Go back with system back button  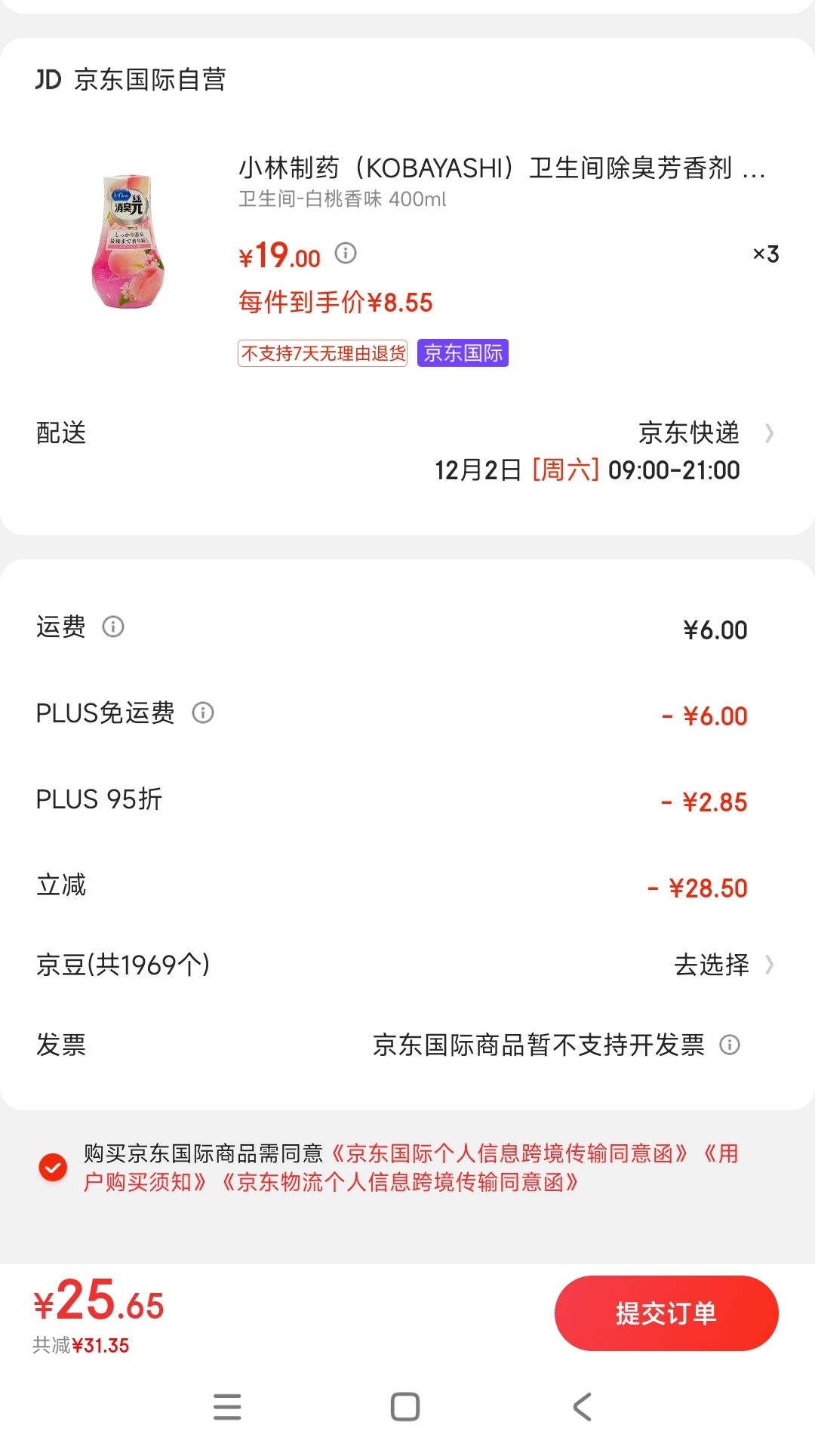click(583, 1407)
